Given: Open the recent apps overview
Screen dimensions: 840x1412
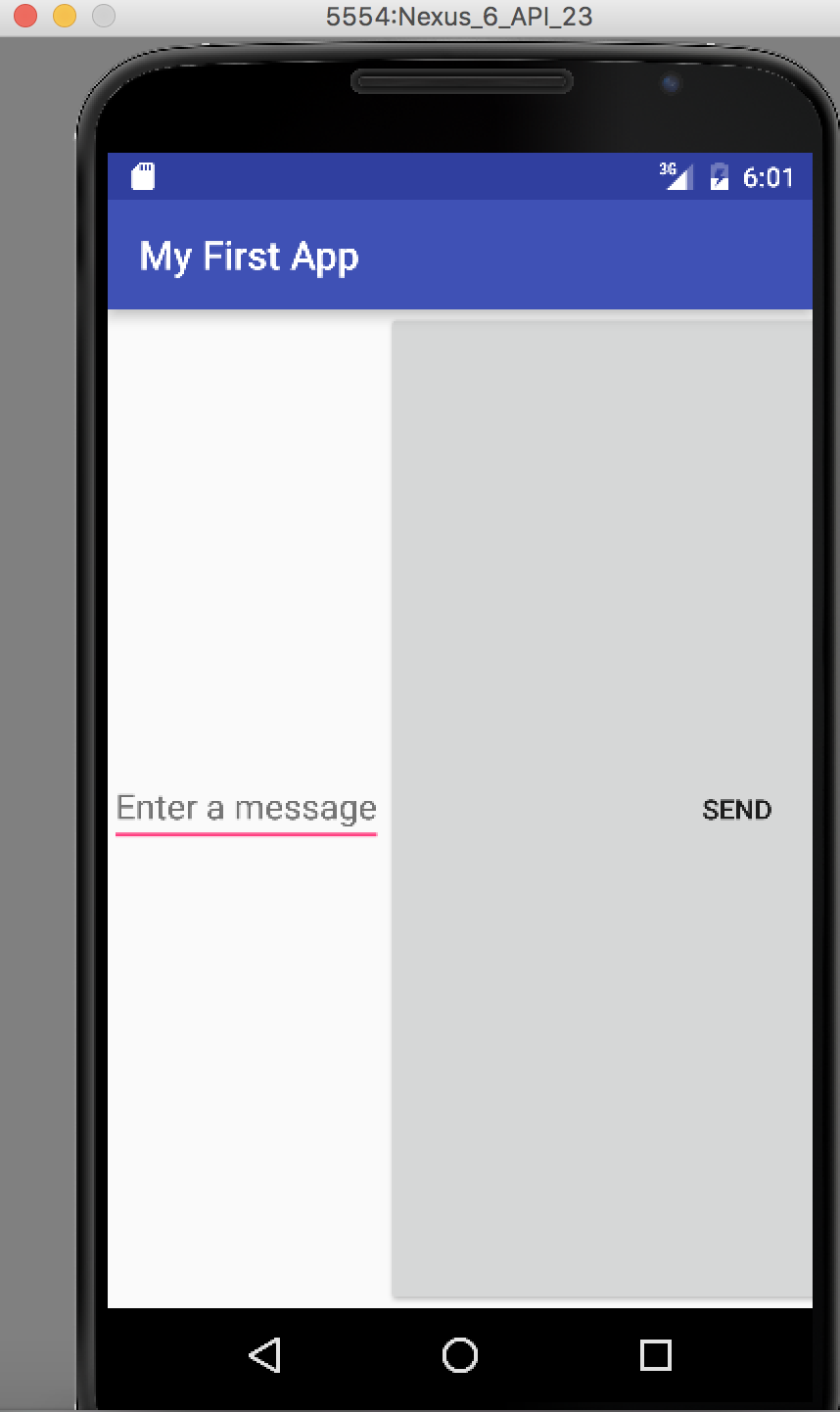Looking at the screenshot, I should click(x=655, y=1355).
